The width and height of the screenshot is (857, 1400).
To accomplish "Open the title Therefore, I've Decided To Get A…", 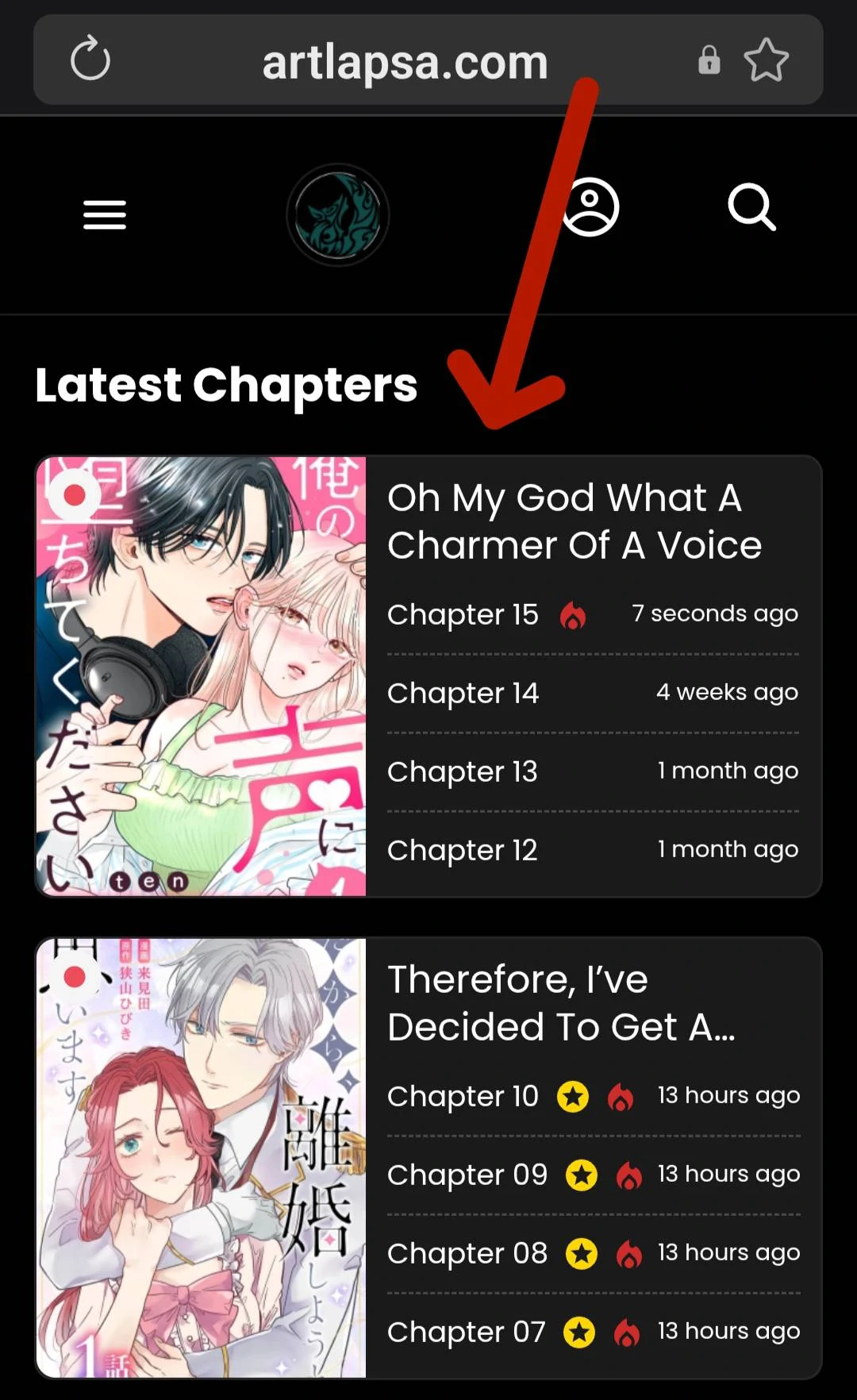I will (x=561, y=1003).
